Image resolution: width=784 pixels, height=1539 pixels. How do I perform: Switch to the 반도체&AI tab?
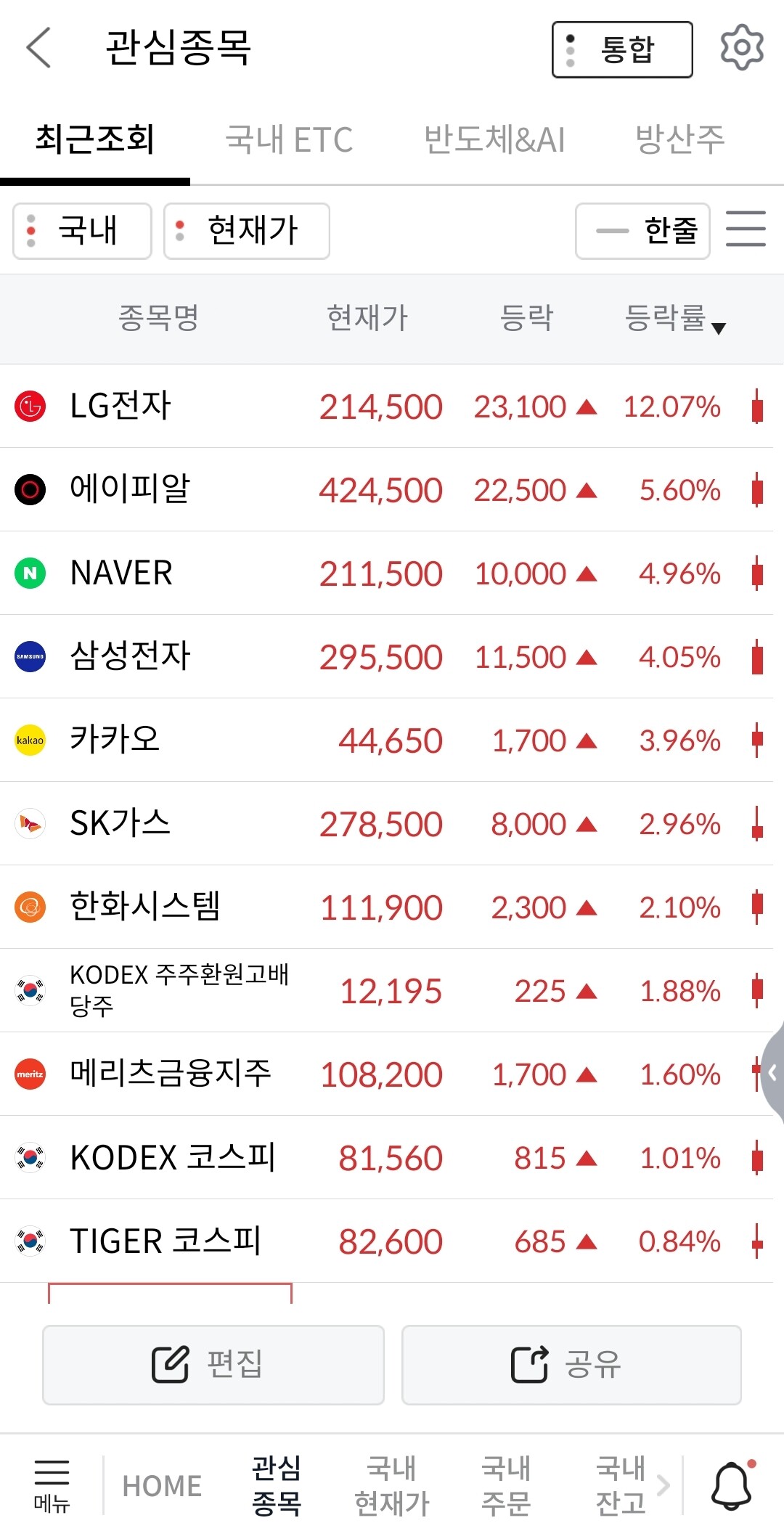tap(494, 139)
